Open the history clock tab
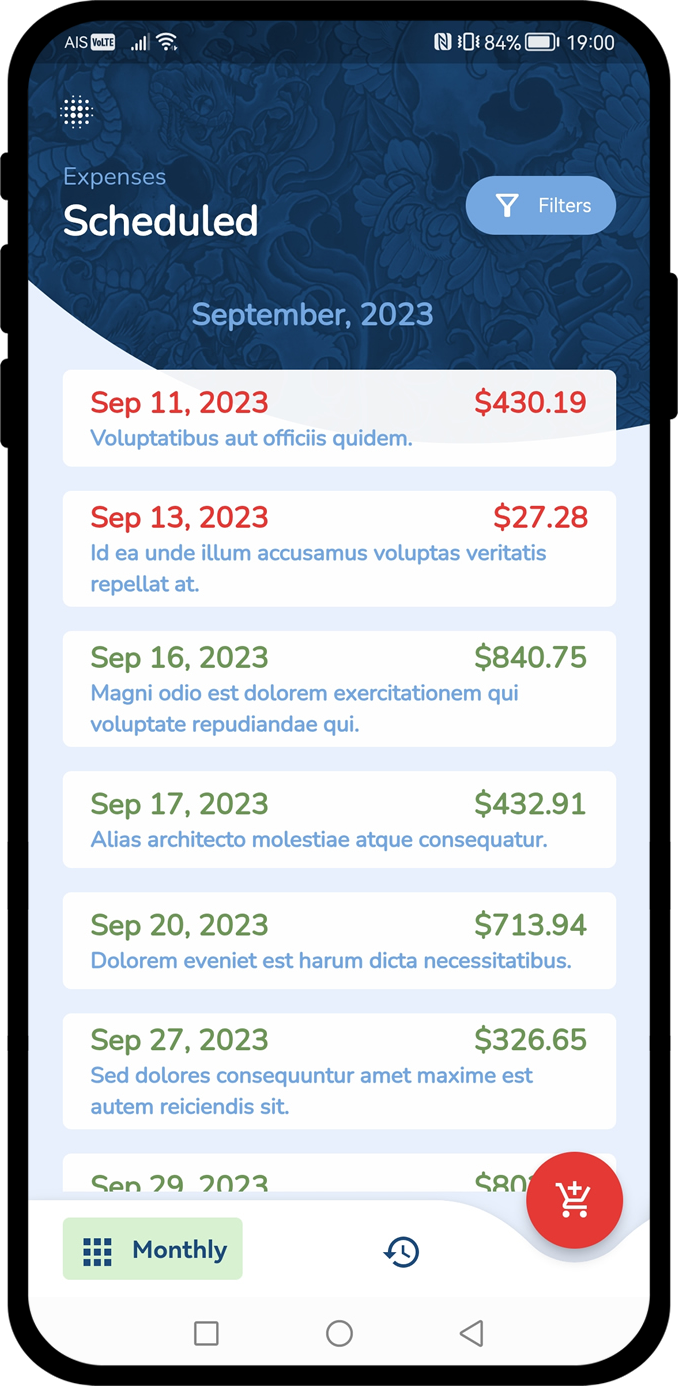678x1386 pixels. pyautogui.click(x=401, y=1251)
